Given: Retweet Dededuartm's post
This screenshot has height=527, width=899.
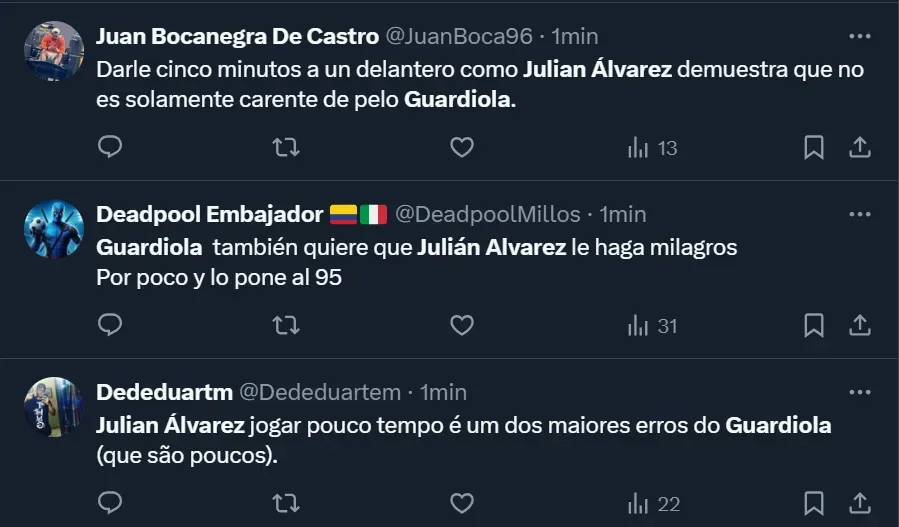Looking at the screenshot, I should click(x=286, y=503).
